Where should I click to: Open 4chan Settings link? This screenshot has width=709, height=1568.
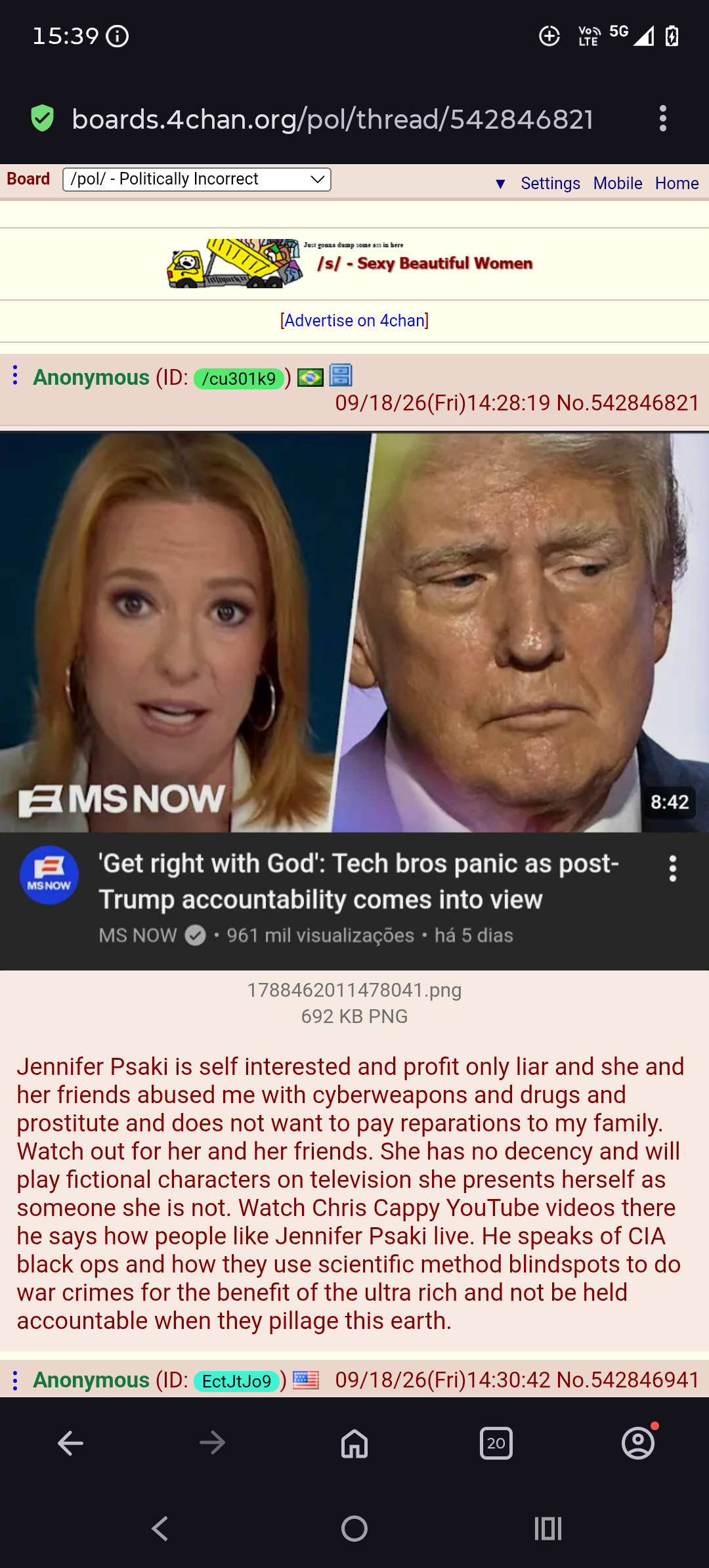tap(550, 183)
